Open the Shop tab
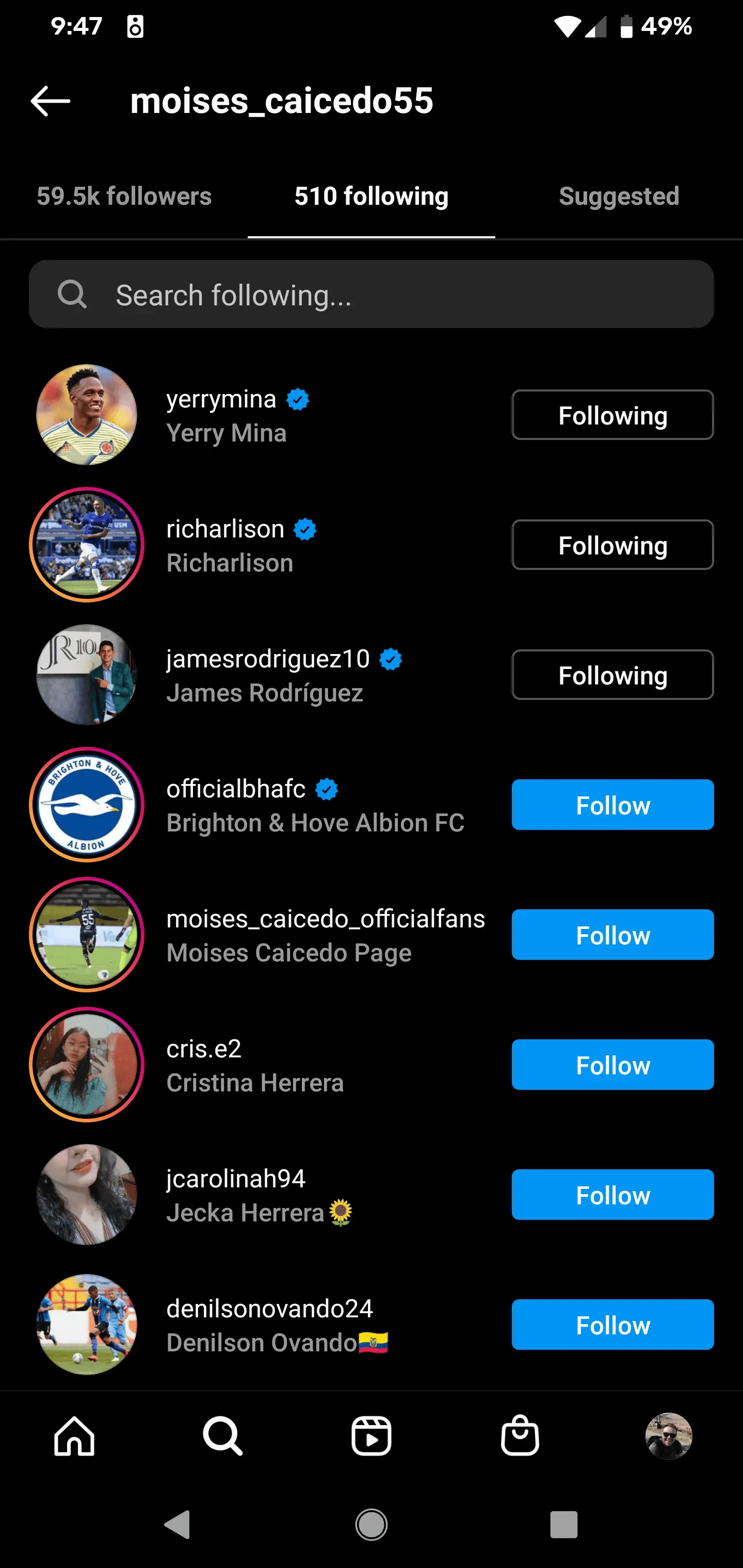The image size is (743, 1568). [x=520, y=1436]
